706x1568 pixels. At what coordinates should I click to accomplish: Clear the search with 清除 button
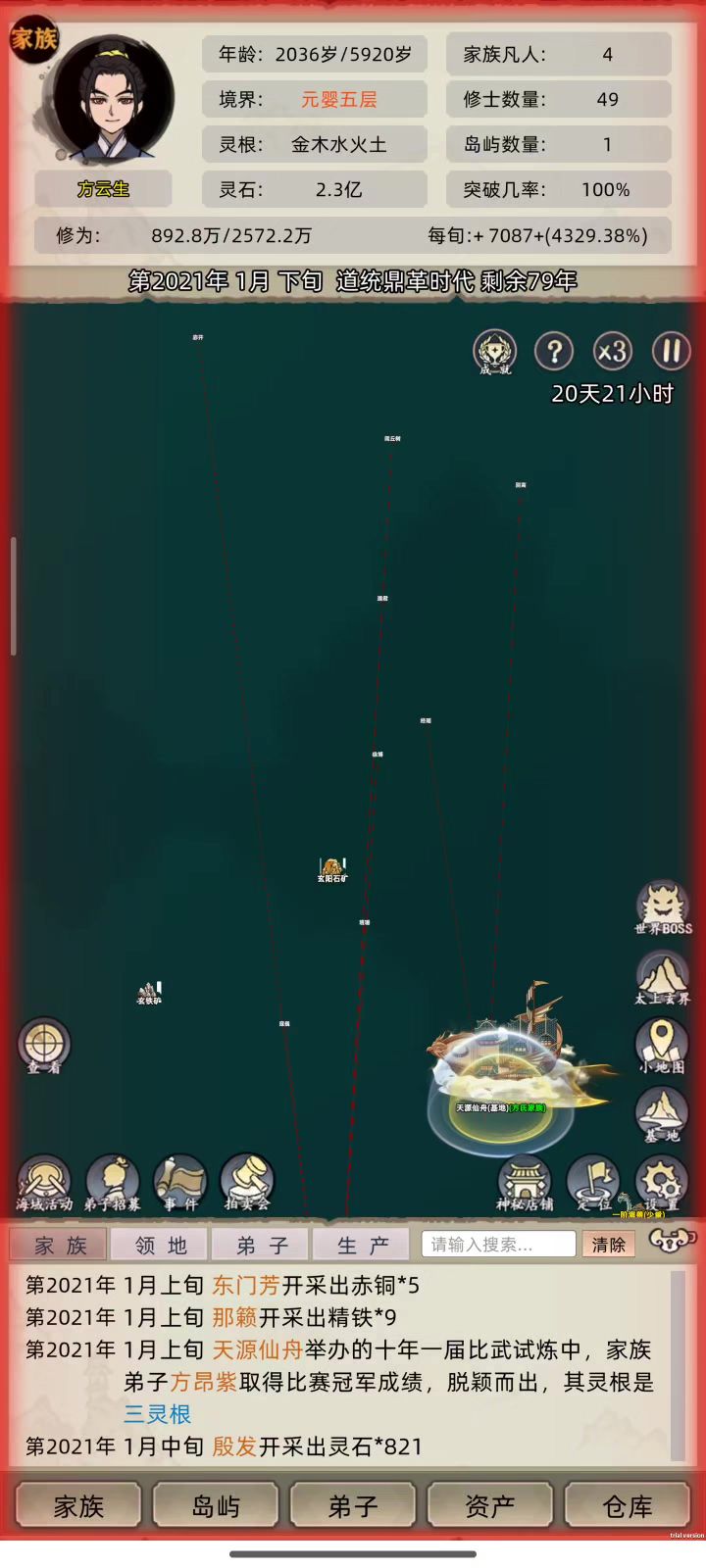click(608, 1245)
